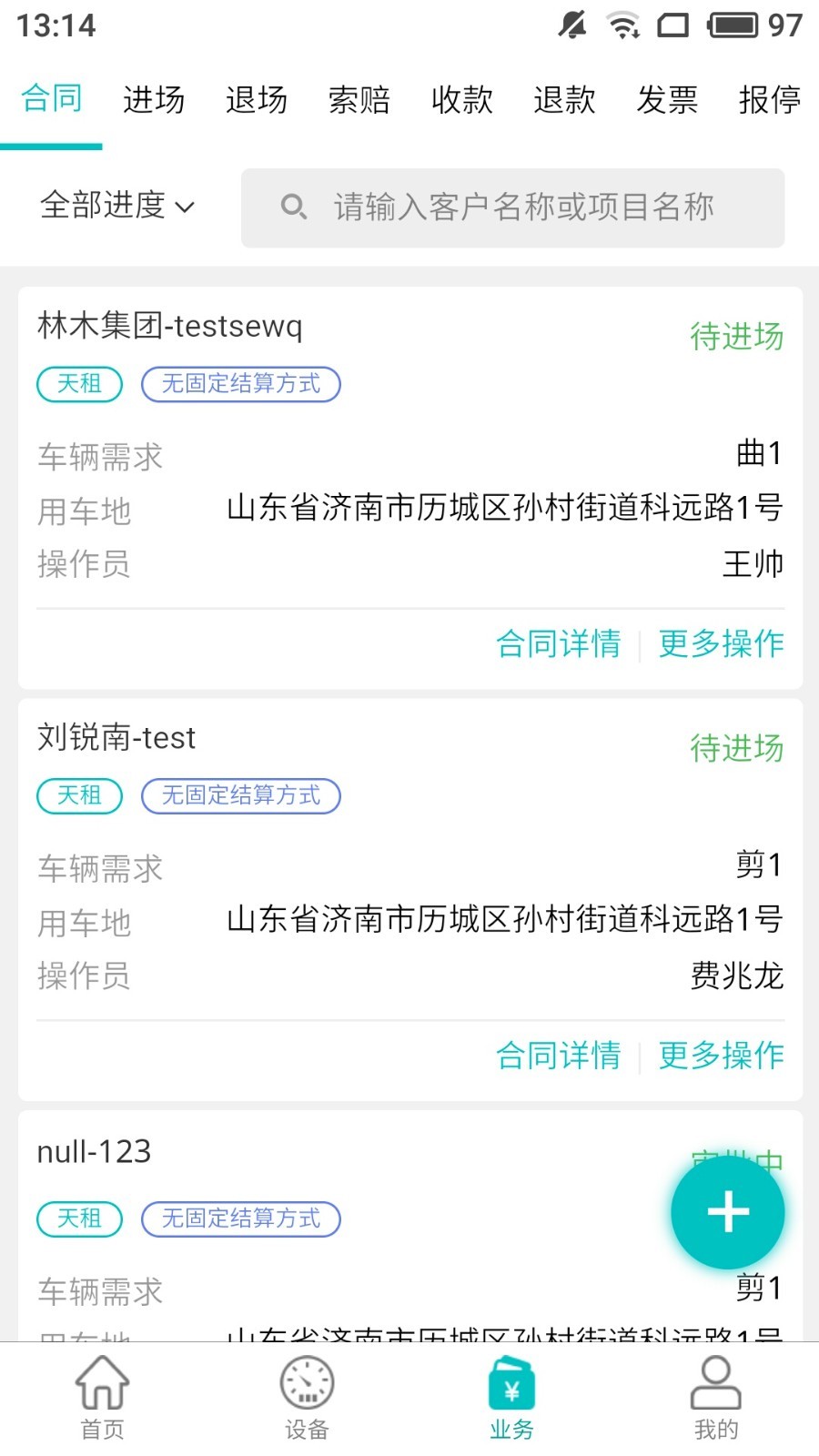Switch to the 报停 tab
819x1456 pixels.
769,99
